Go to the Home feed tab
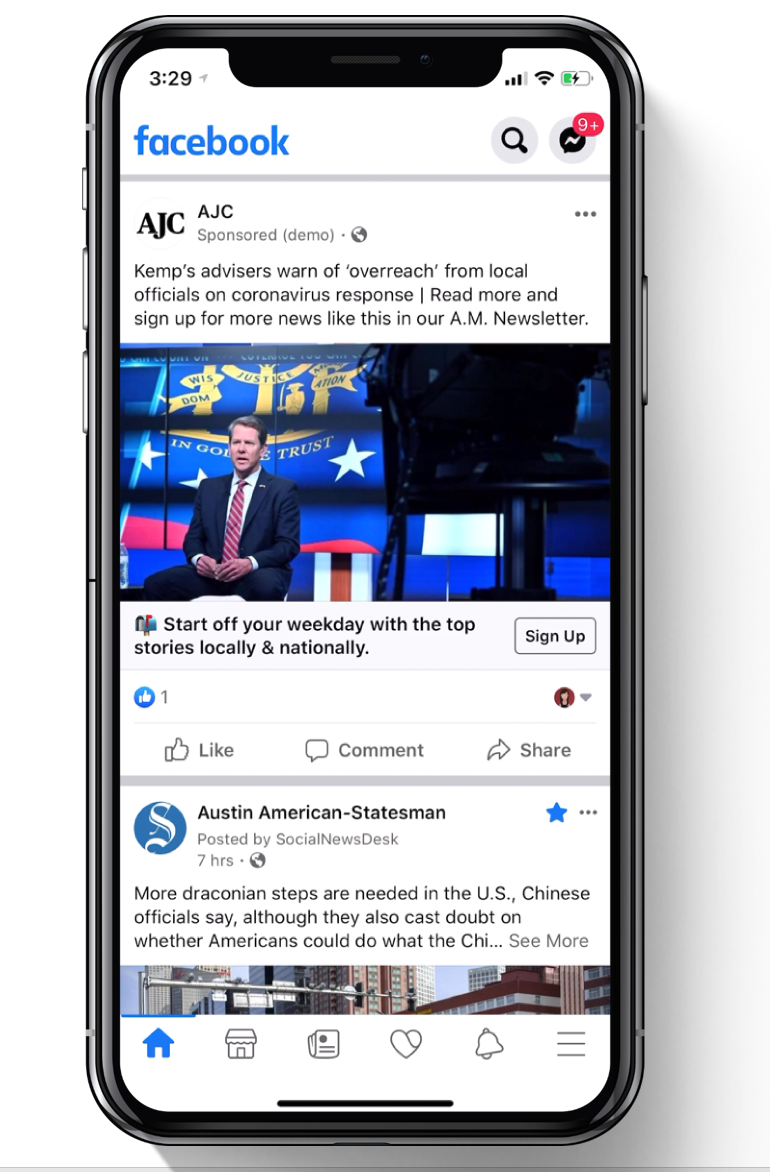Viewport: 770px width, 1172px height. point(158,1044)
